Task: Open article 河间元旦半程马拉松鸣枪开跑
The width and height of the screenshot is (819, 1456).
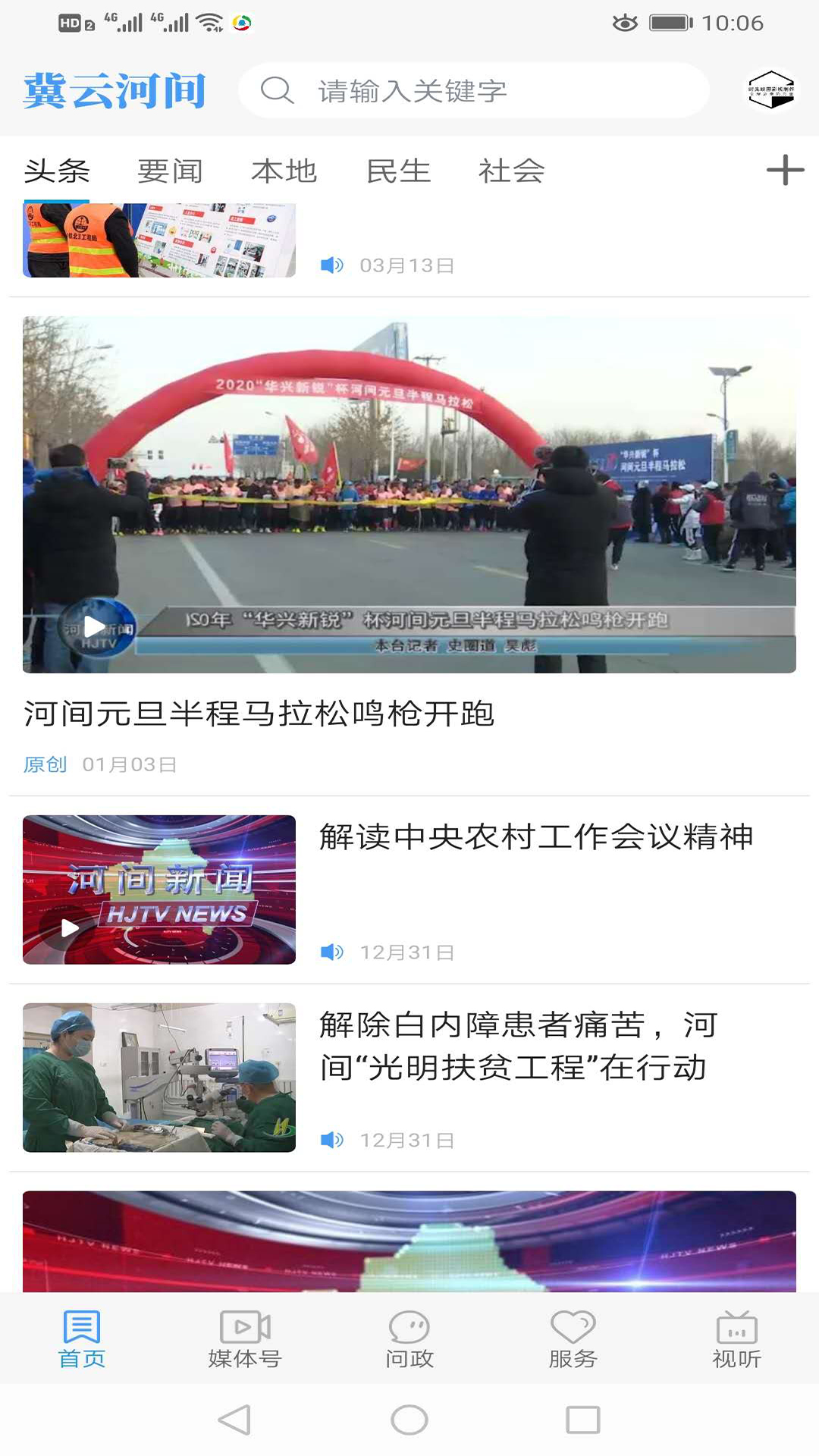Action: pos(258,711)
